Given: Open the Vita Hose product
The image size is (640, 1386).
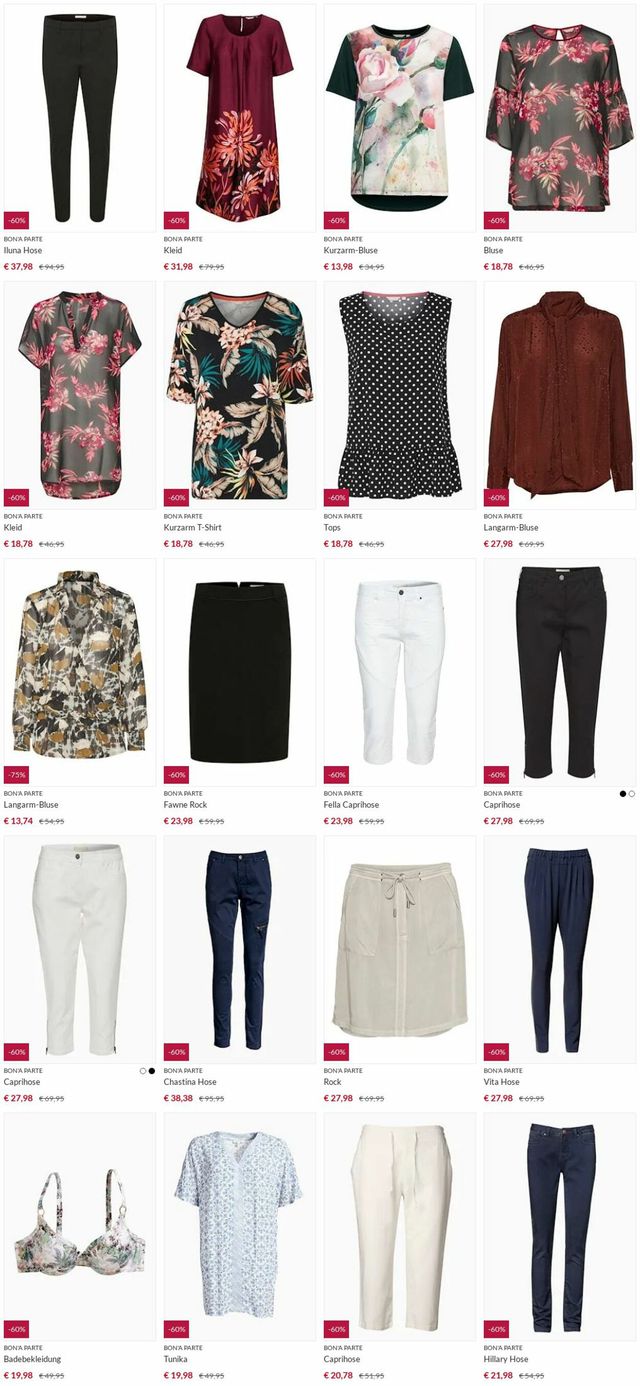Looking at the screenshot, I should (559, 949).
